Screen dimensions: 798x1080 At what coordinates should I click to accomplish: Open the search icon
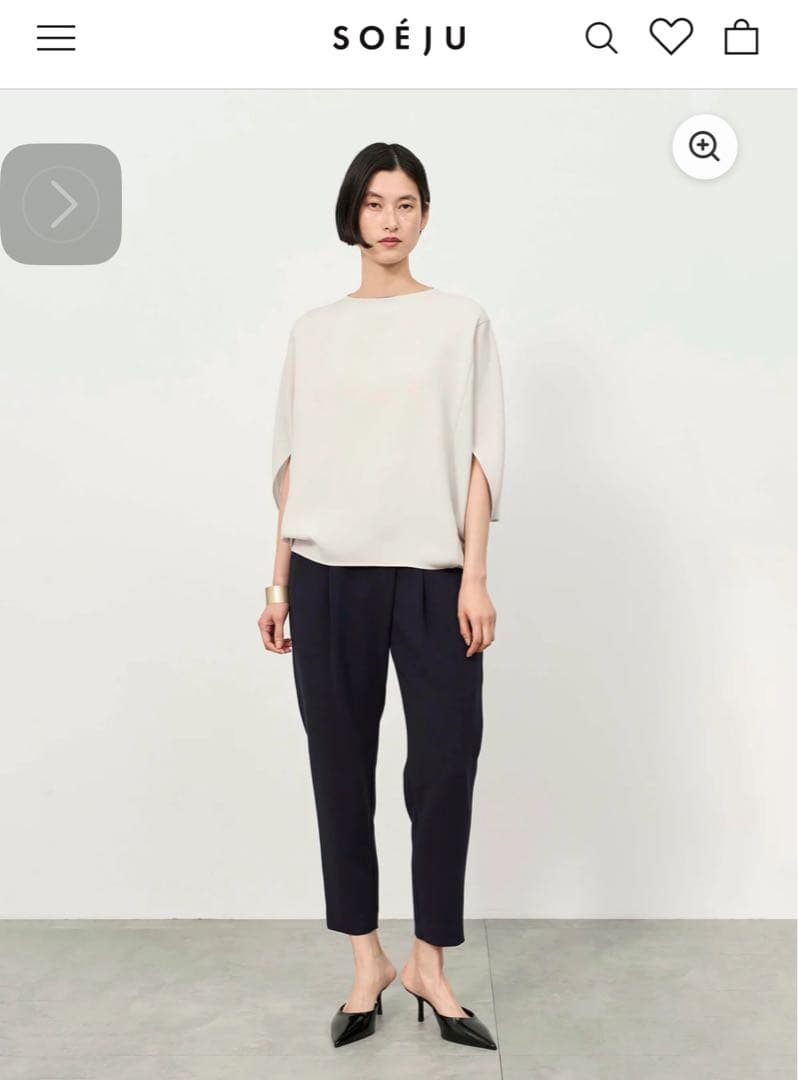pos(601,38)
